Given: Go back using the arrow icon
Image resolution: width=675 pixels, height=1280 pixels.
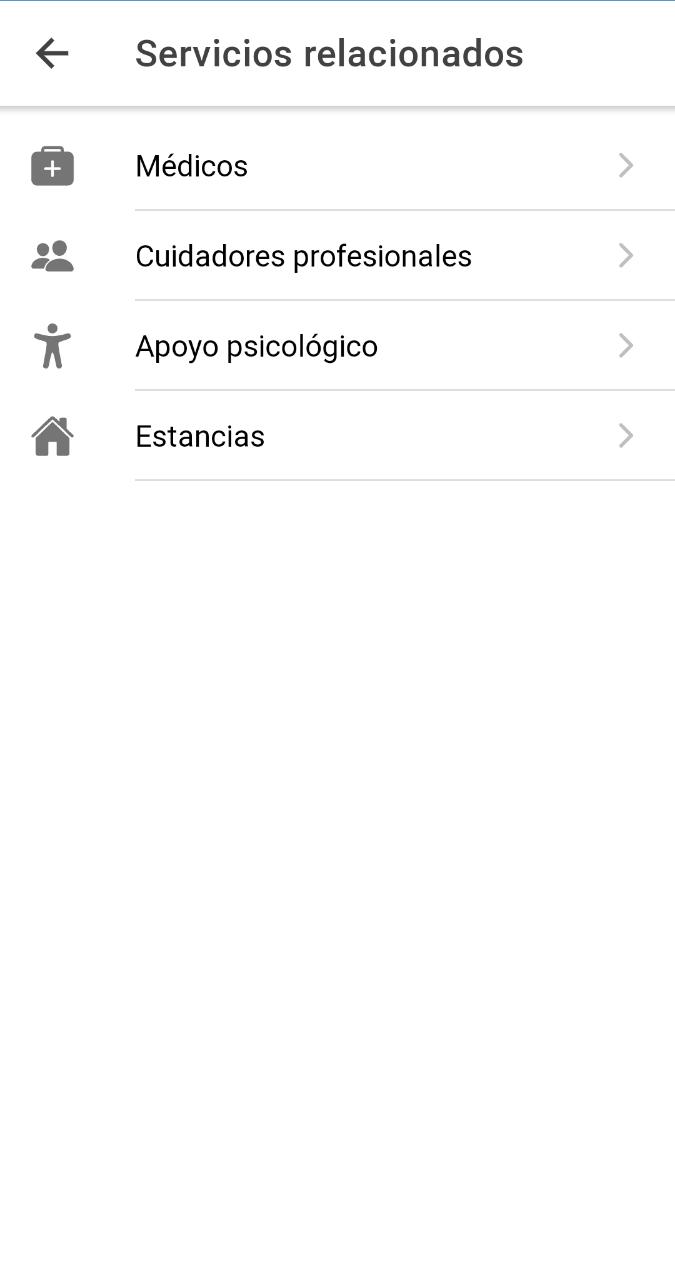Looking at the screenshot, I should tap(52, 53).
